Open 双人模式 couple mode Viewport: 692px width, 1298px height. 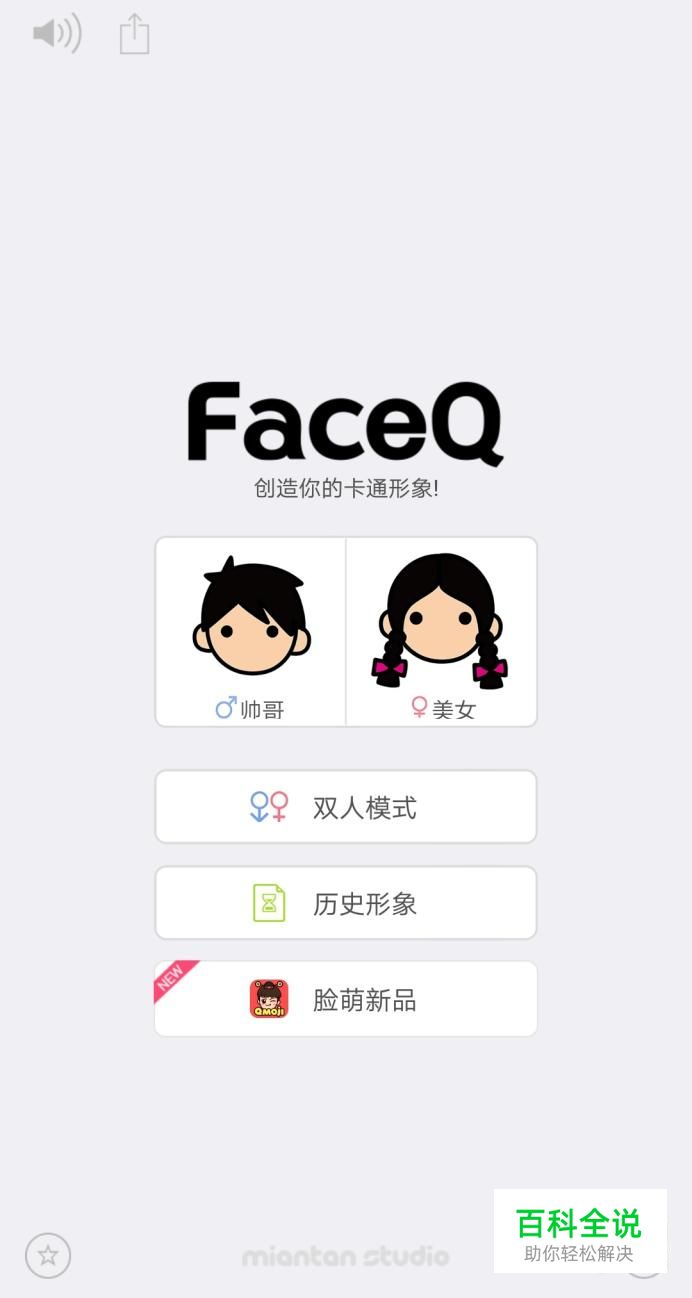click(x=345, y=807)
